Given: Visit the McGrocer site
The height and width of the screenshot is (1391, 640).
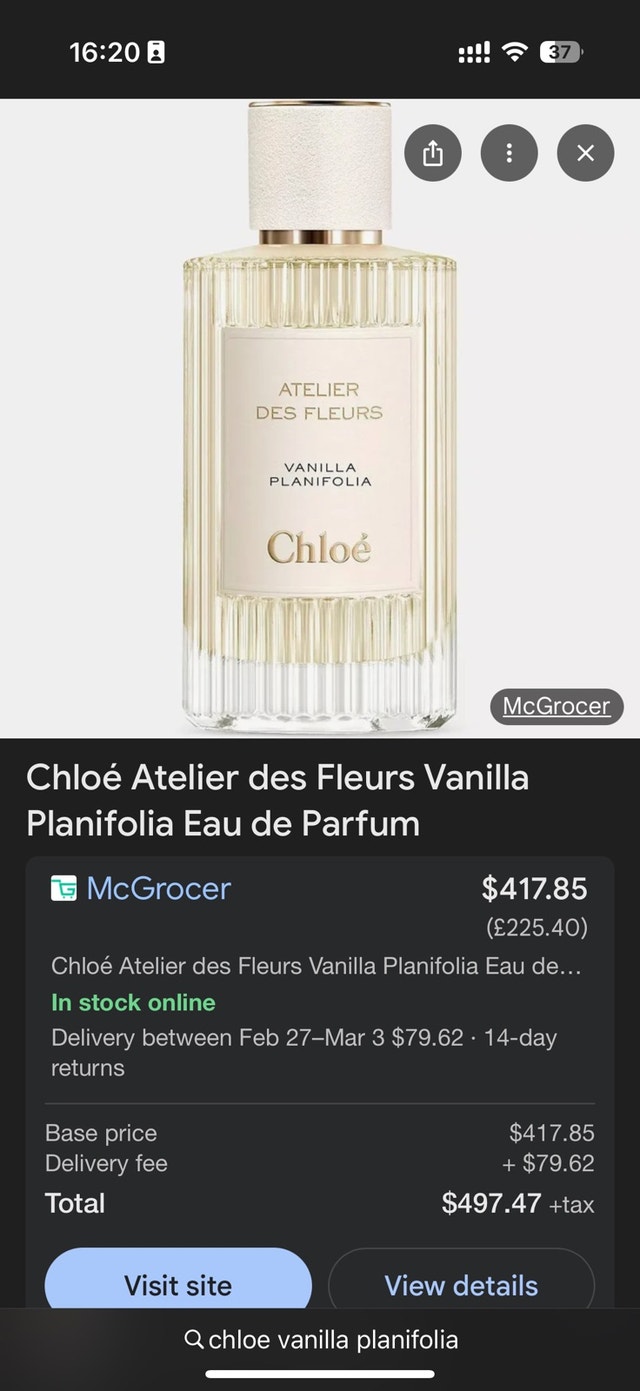Looking at the screenshot, I should pos(178,1283).
